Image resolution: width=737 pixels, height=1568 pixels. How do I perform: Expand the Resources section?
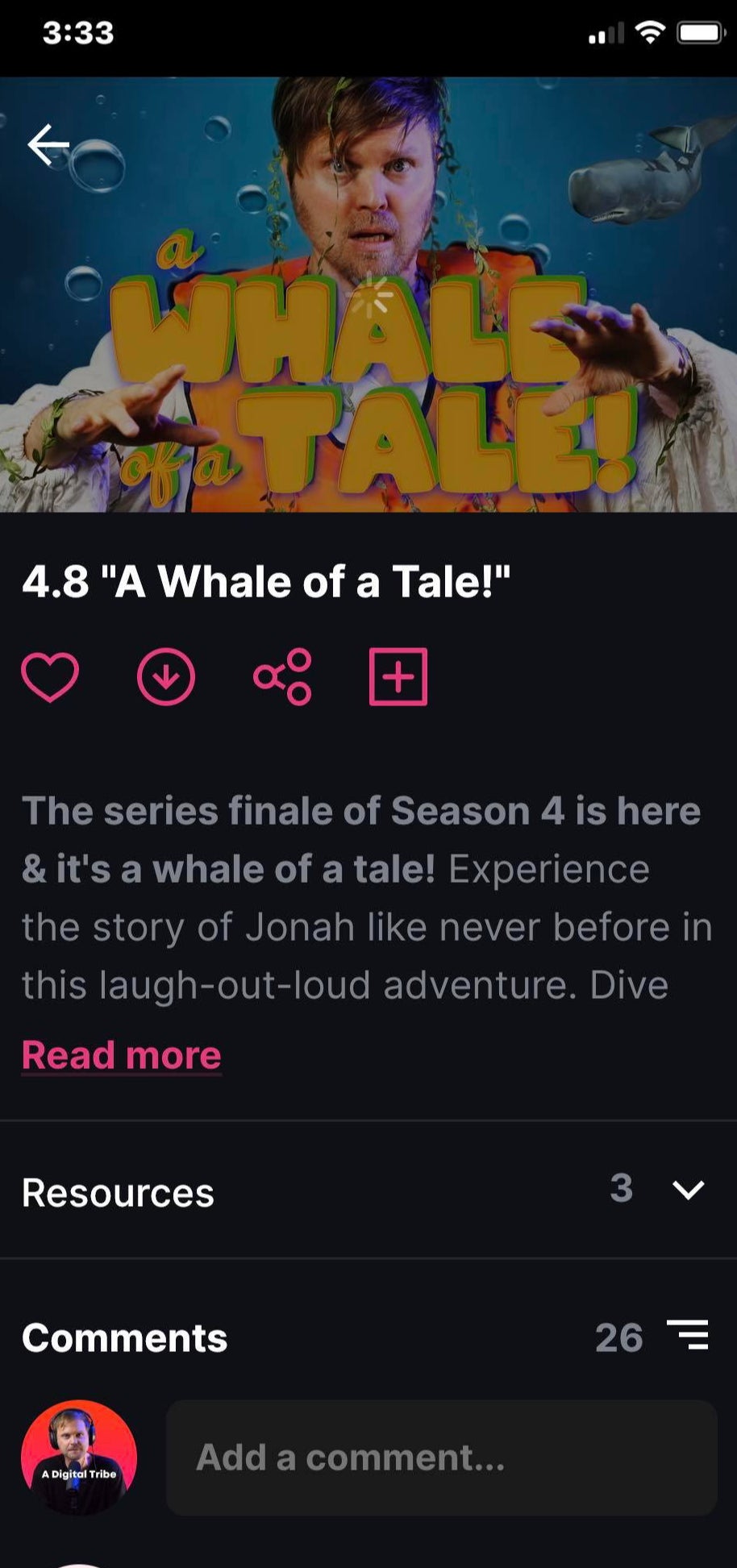(688, 1190)
